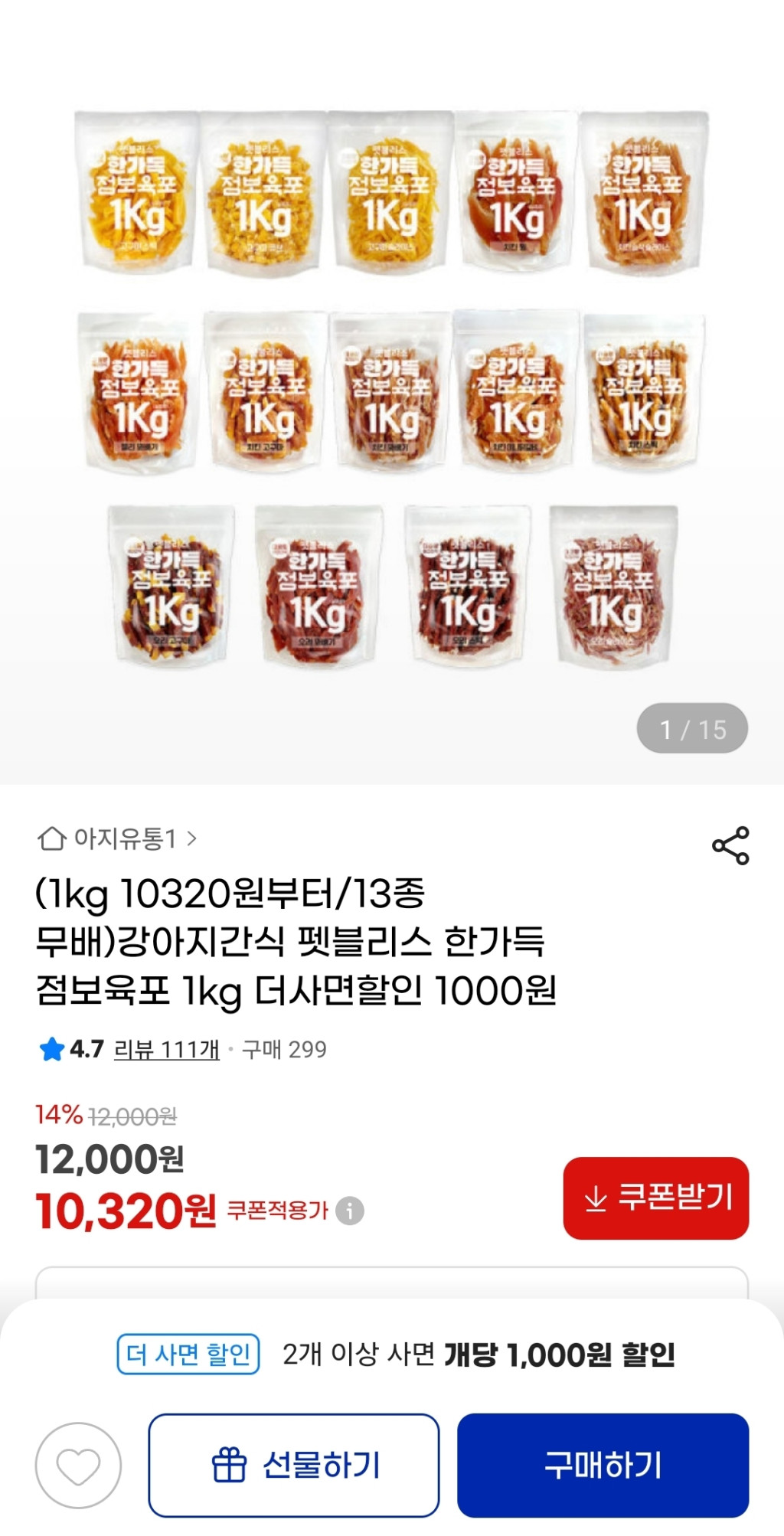Tap 선물하기 to send as gift
The width and height of the screenshot is (784, 1536).
tap(294, 1466)
